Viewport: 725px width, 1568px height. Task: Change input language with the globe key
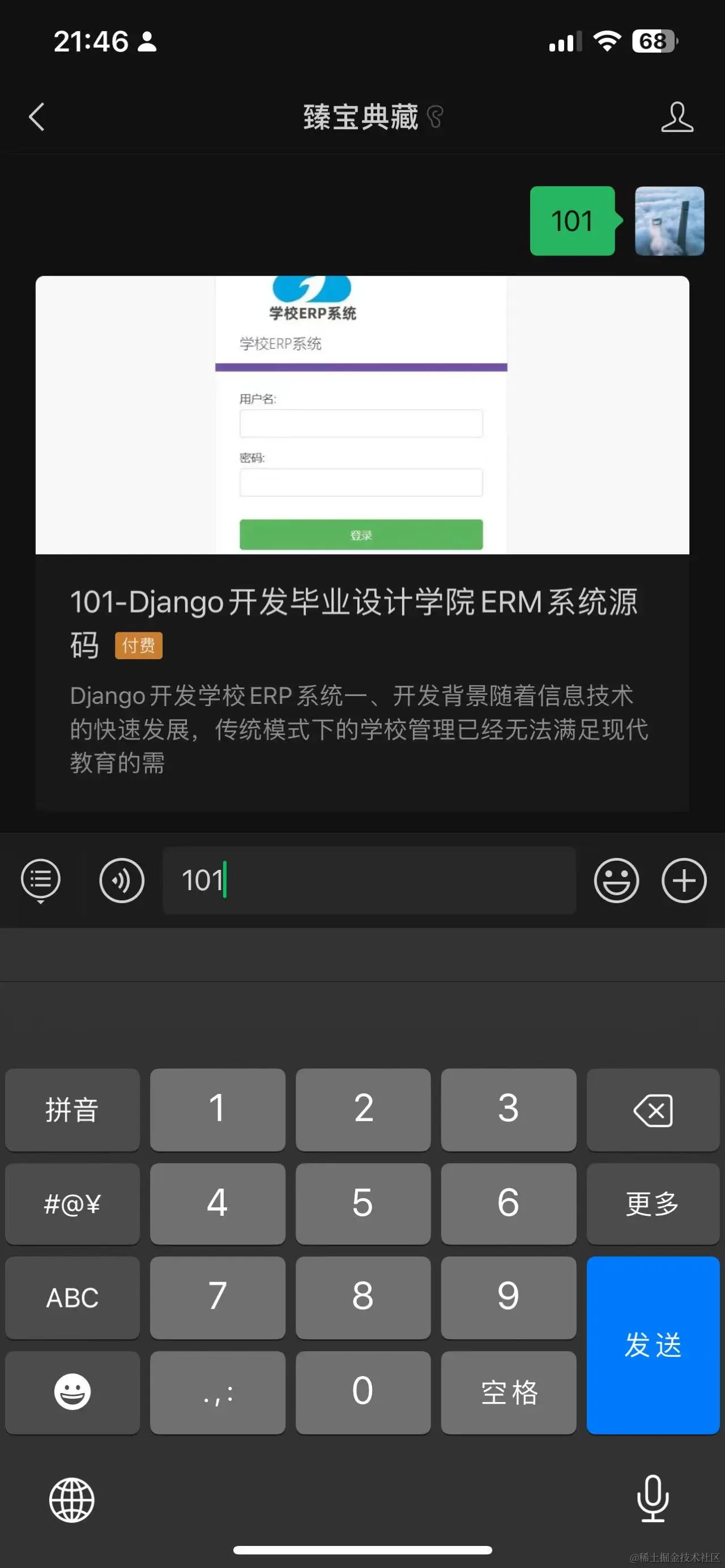pos(72,1500)
